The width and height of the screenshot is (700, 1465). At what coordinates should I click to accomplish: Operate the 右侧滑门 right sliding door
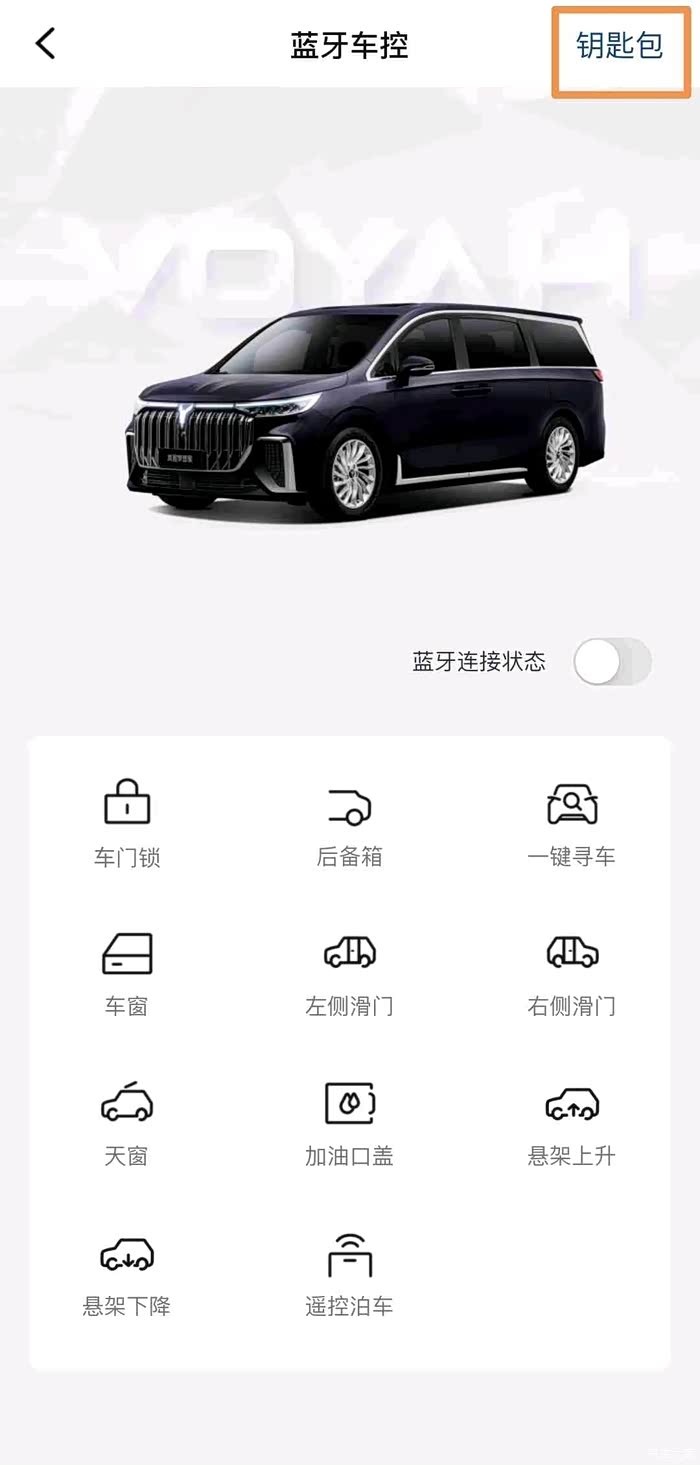(x=572, y=971)
